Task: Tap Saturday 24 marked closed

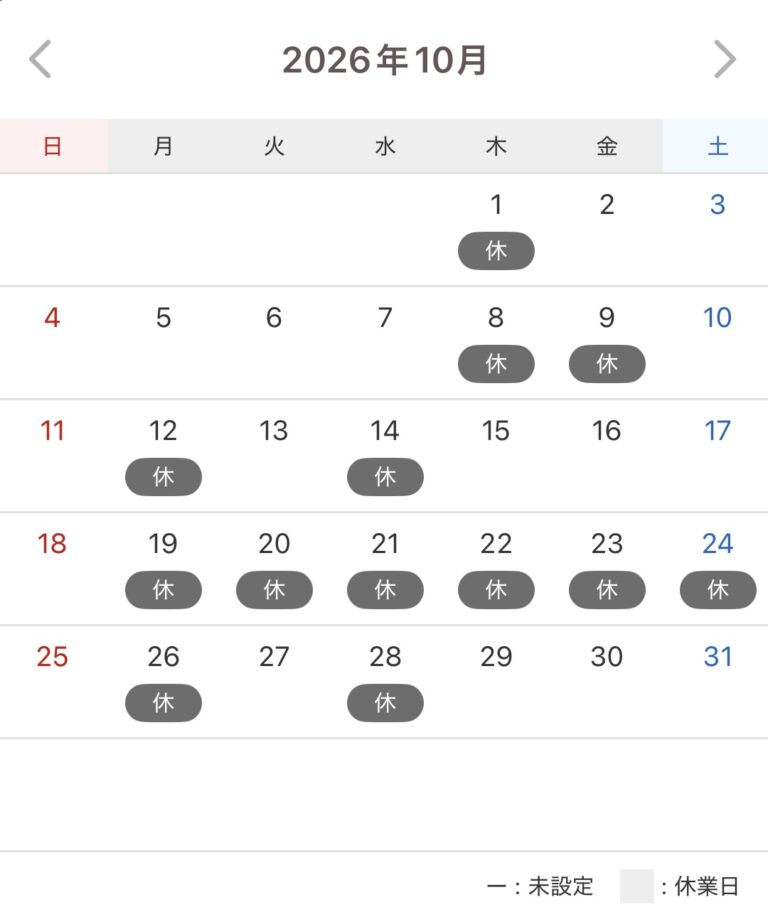Action: [717, 568]
